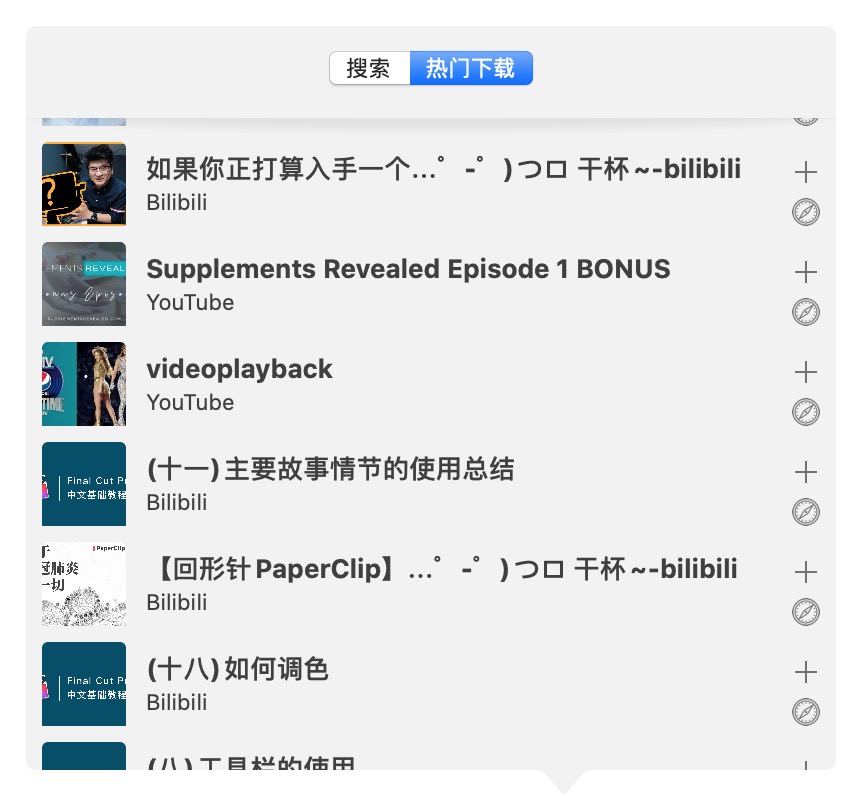The height and width of the screenshot is (796, 862).
Task: Add the 如果你正打算入手一个 video
Action: [805, 172]
